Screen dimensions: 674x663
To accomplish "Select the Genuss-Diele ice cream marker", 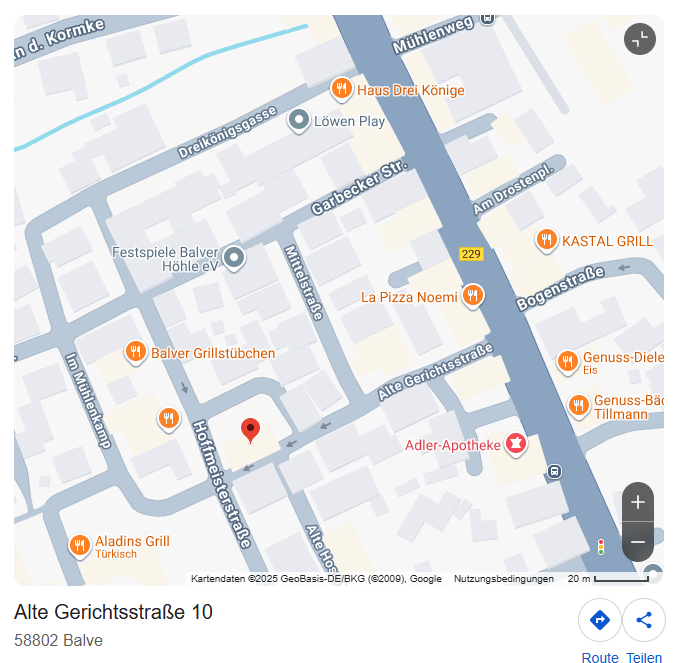I will pyautogui.click(x=567, y=361).
